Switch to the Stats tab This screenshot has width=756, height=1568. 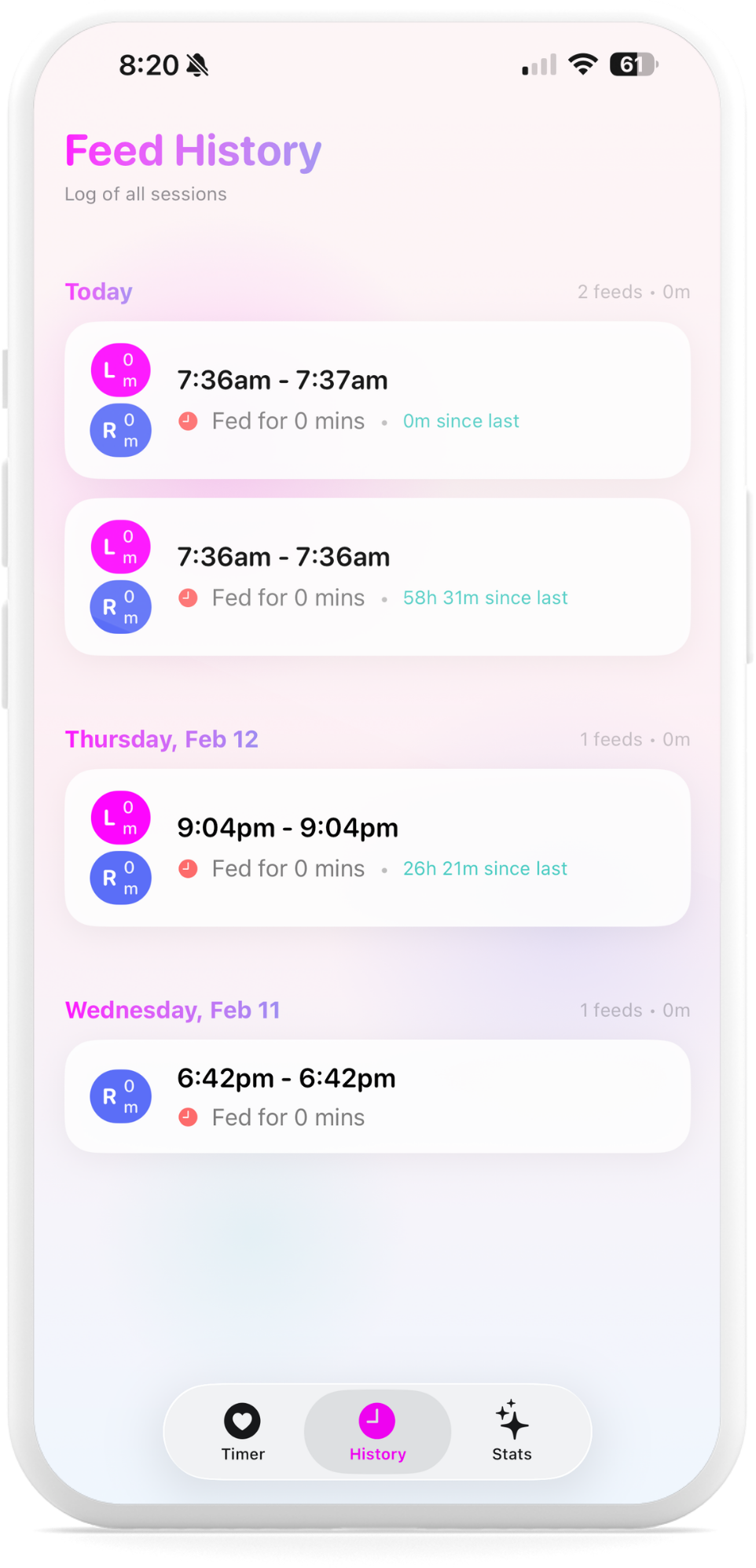coord(510,1431)
